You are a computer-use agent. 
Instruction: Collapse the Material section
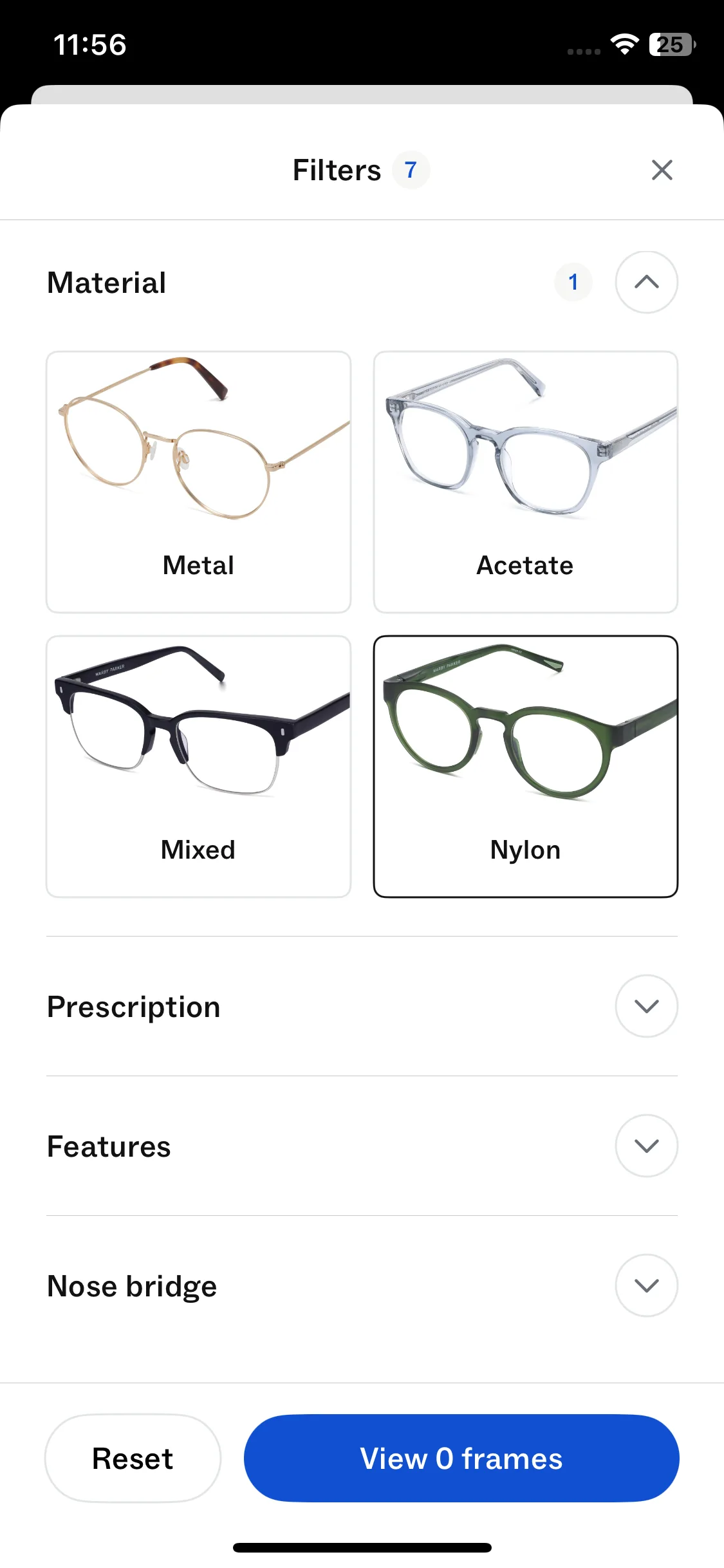[646, 282]
